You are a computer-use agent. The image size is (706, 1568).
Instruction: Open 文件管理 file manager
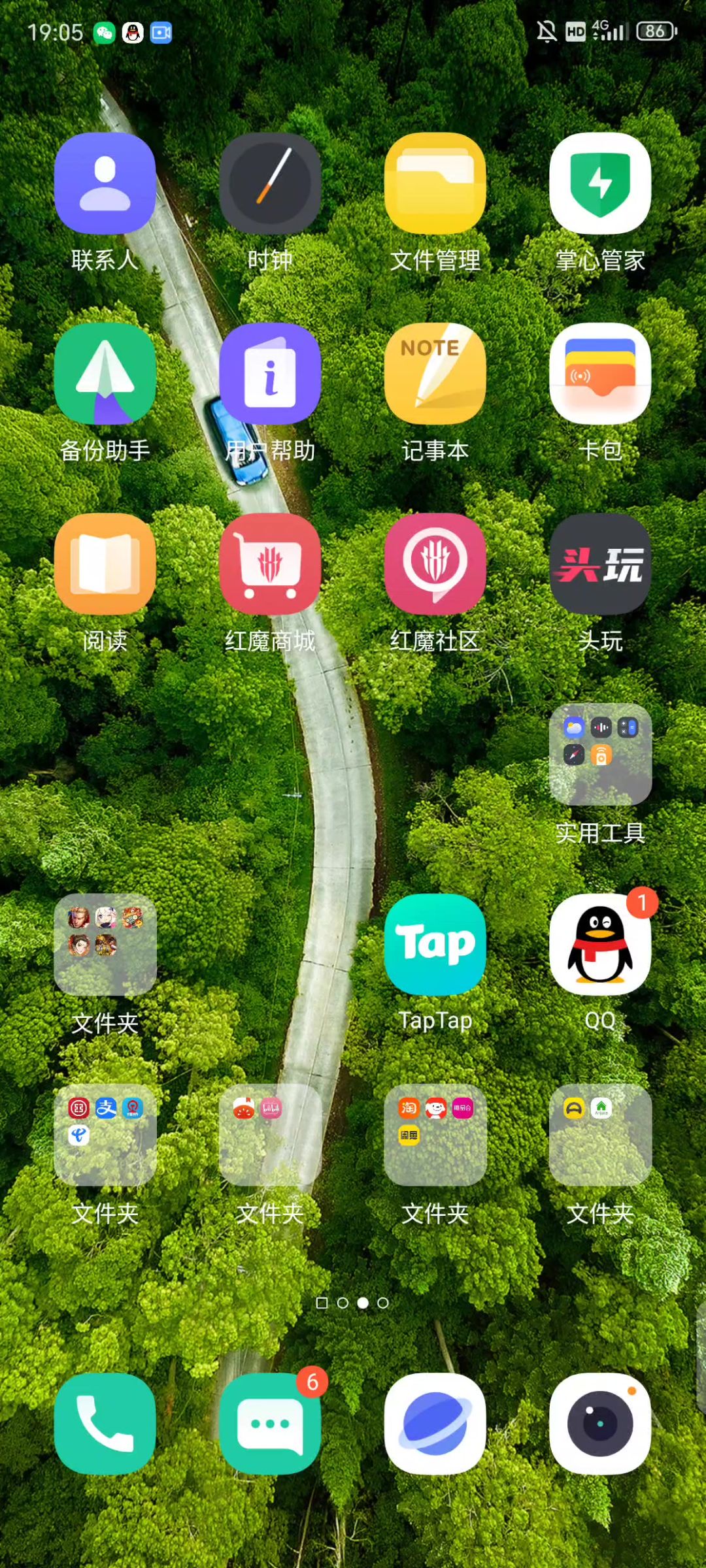(x=435, y=184)
